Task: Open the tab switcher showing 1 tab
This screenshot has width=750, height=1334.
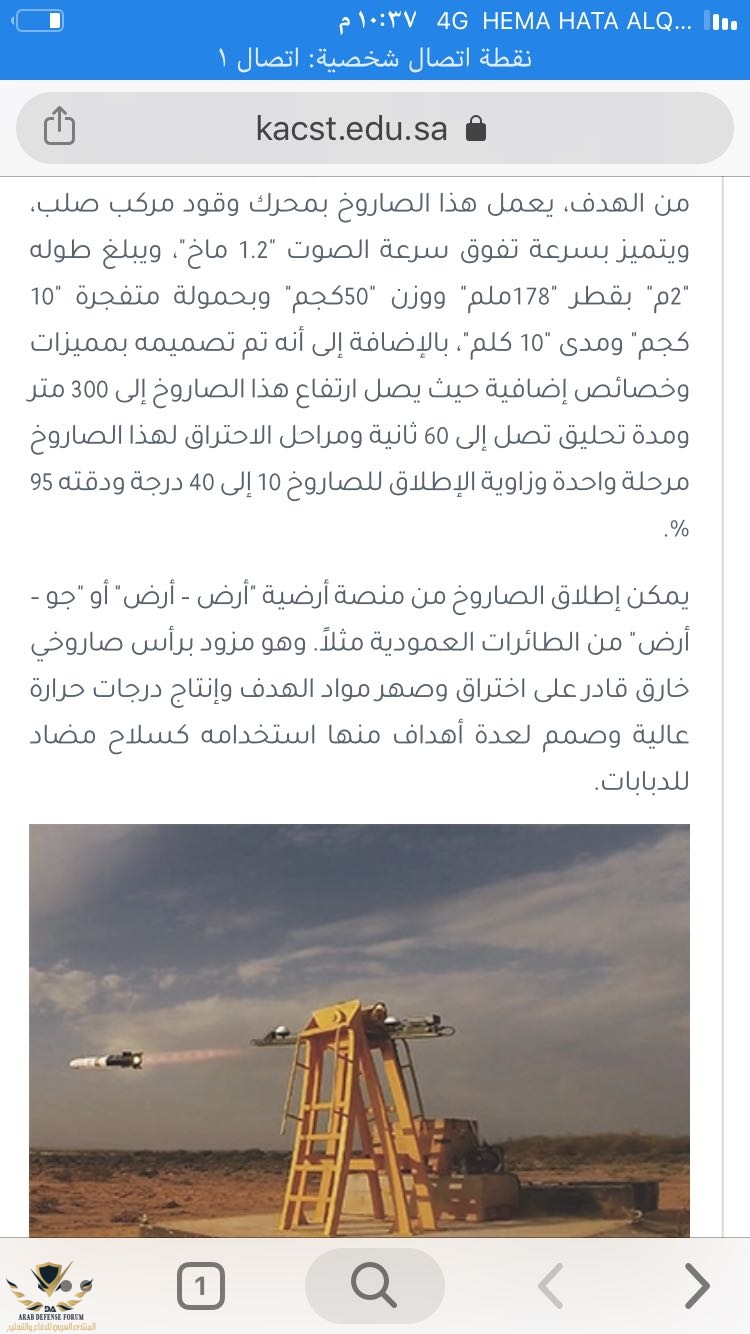Action: [200, 1286]
